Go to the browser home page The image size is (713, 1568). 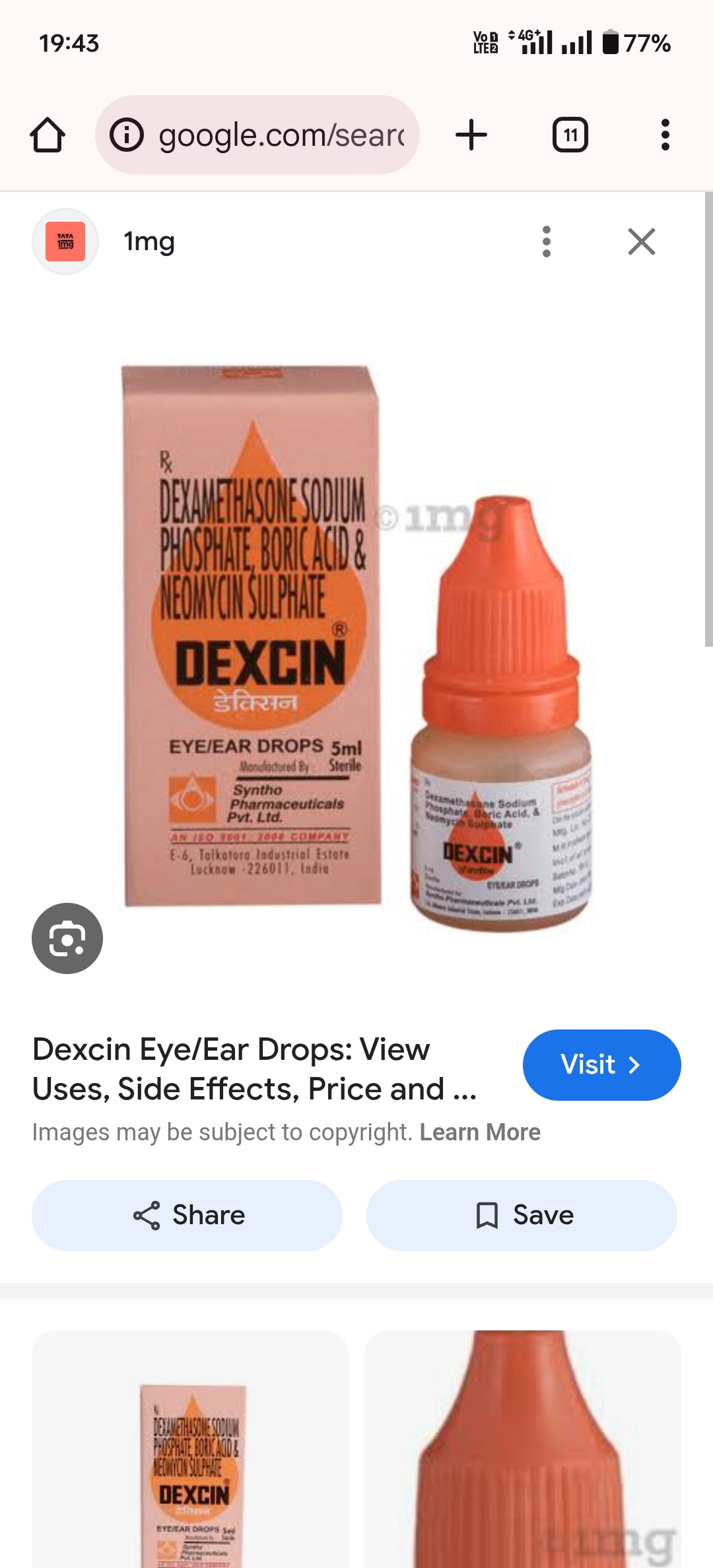coord(48,135)
